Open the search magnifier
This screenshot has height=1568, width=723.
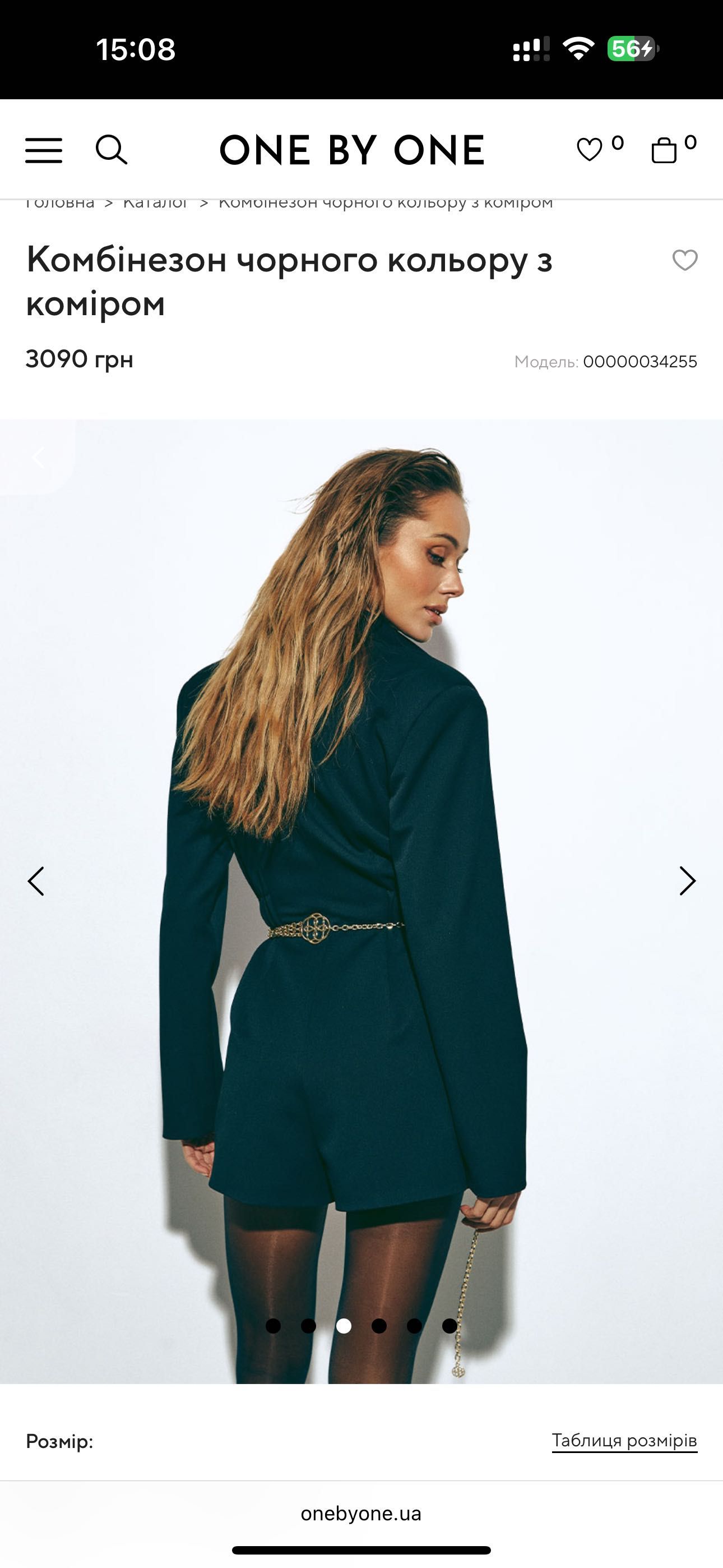[x=112, y=150]
